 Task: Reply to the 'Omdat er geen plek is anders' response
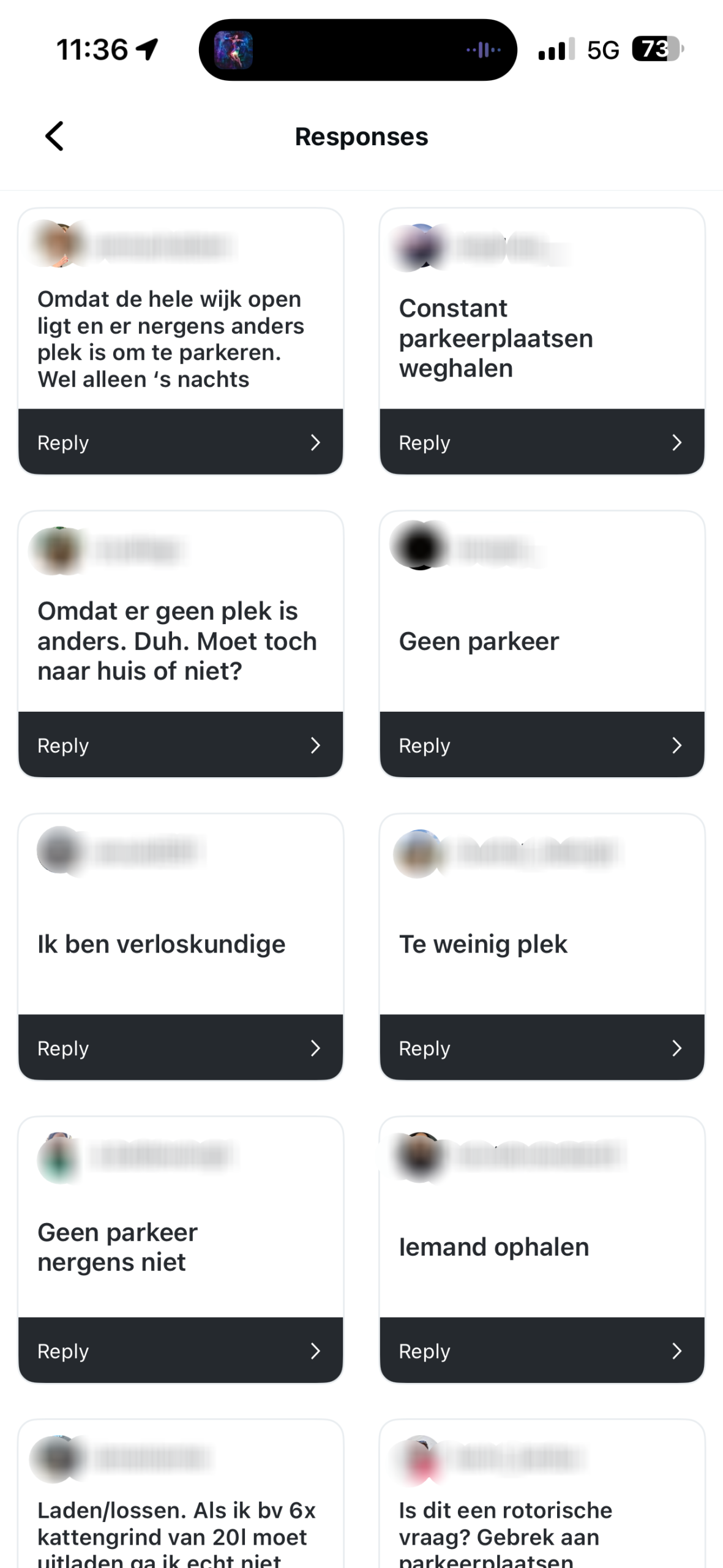[x=180, y=745]
